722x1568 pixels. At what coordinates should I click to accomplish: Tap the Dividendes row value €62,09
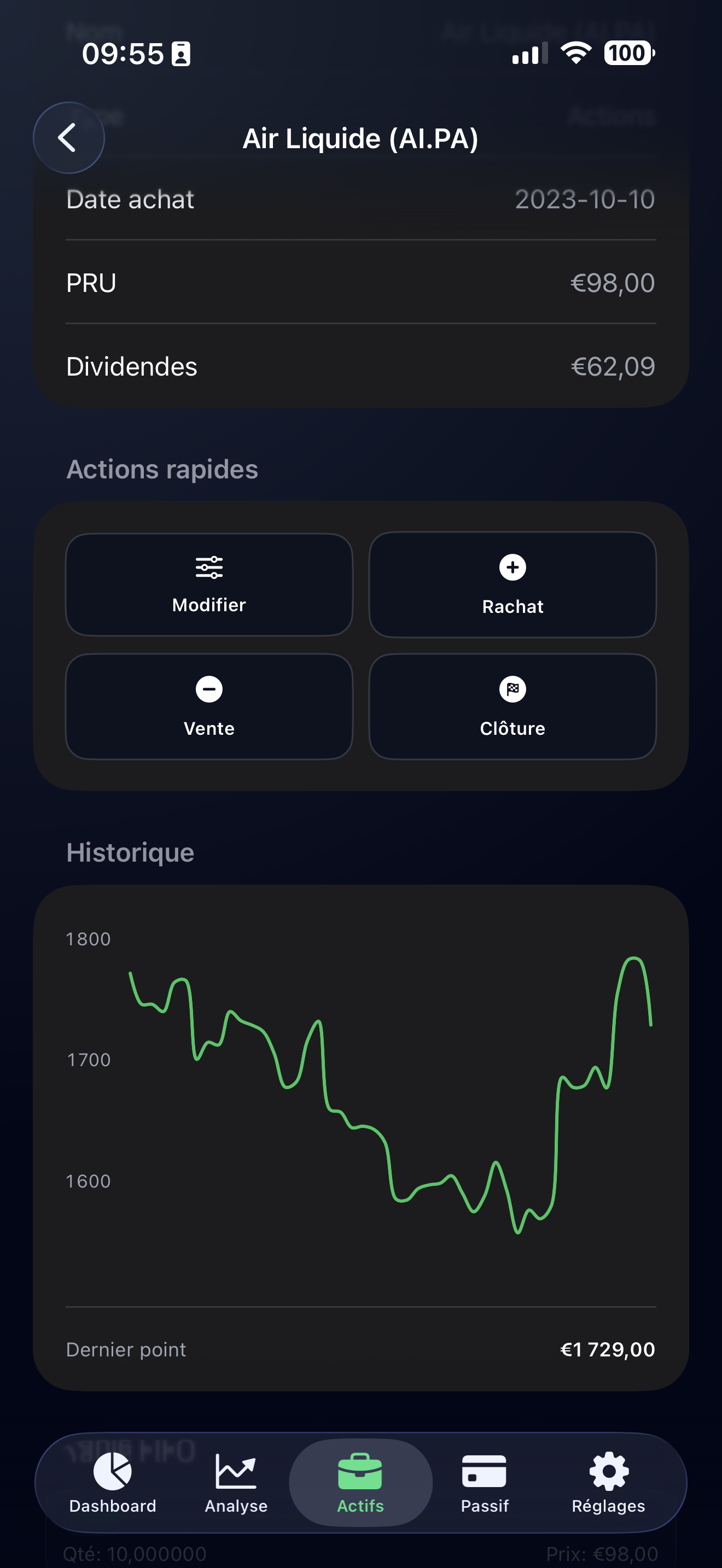614,366
